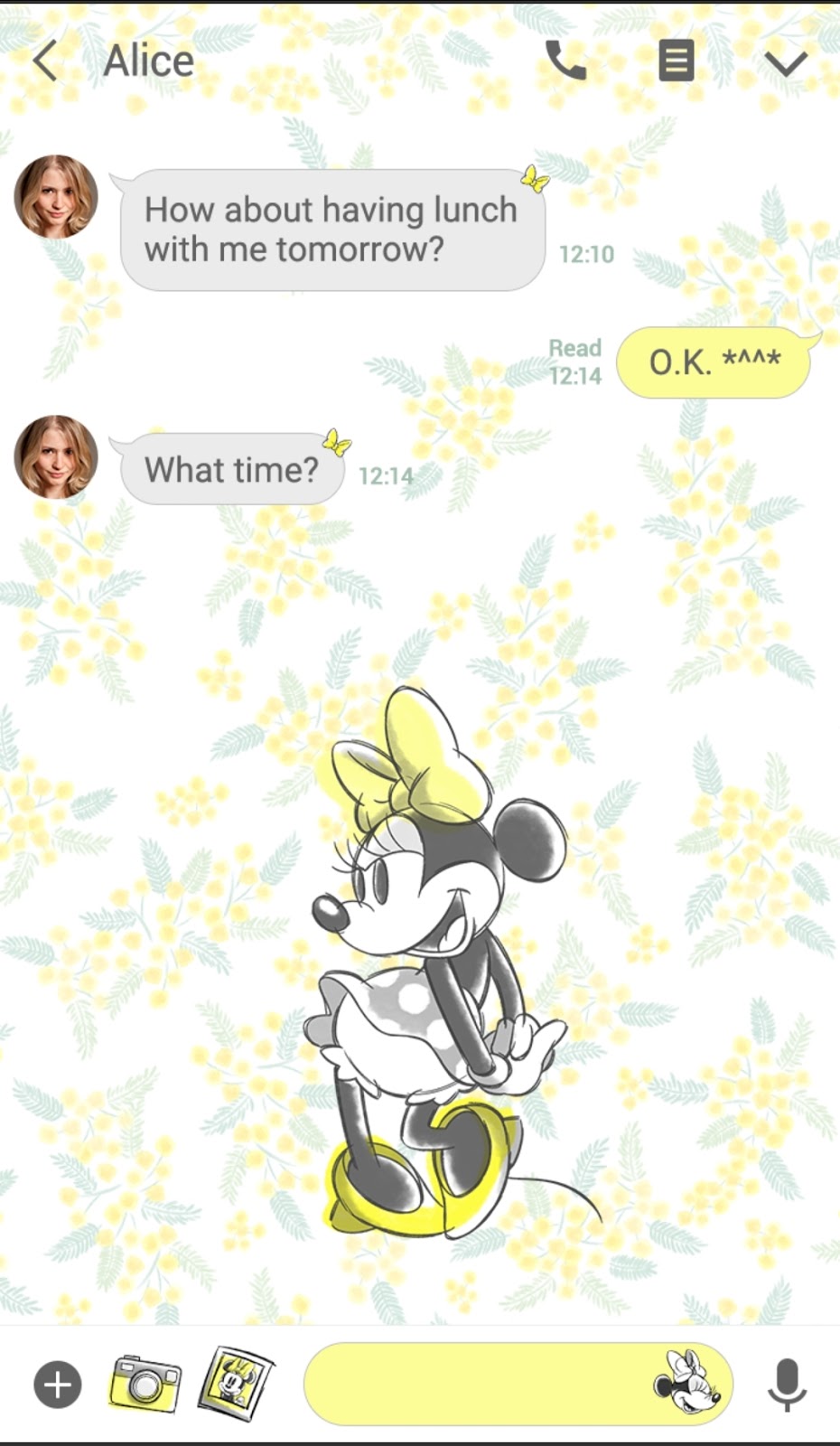Image resolution: width=840 pixels, height=1446 pixels.
Task: Go back from Alice's chat
Action: point(45,61)
